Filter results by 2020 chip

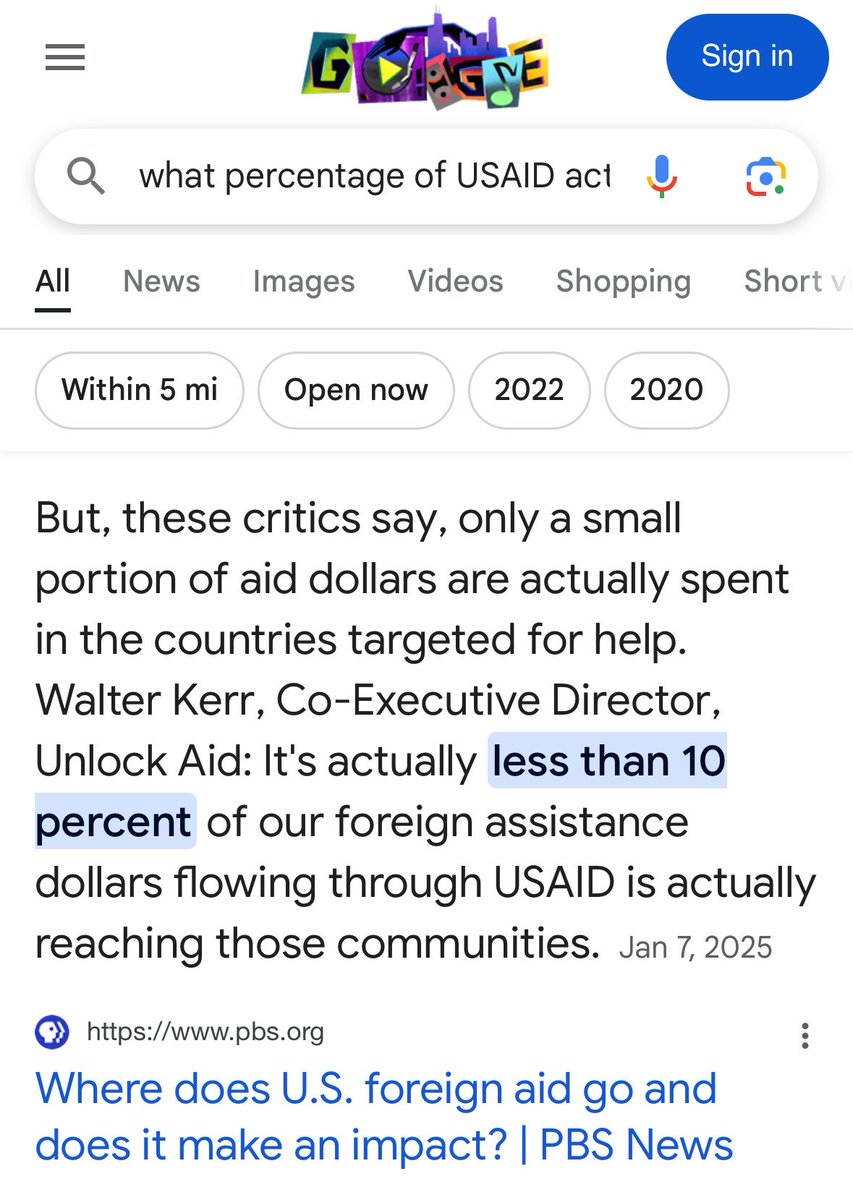click(666, 389)
